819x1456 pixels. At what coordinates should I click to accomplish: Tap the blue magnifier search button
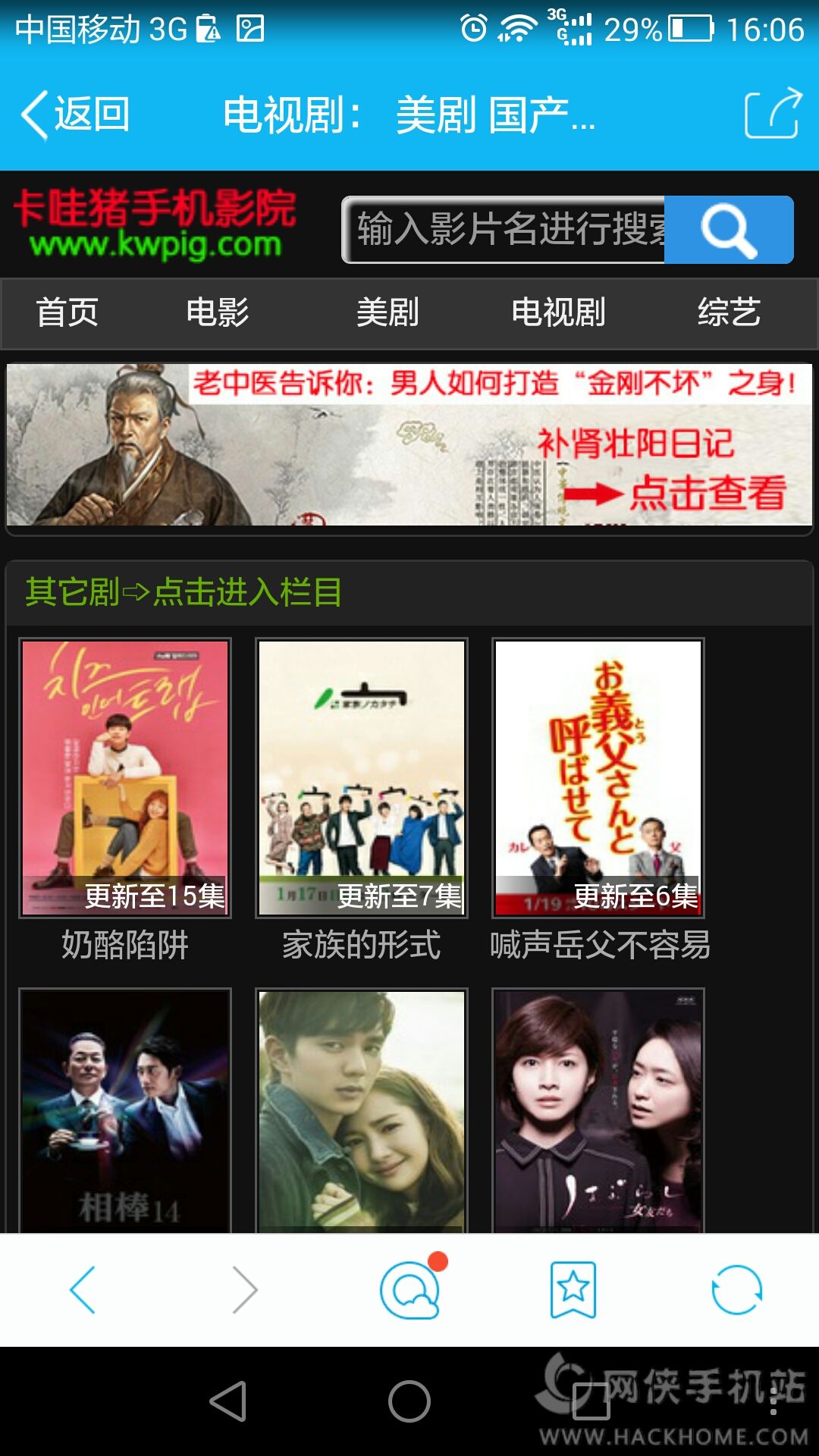point(729,230)
